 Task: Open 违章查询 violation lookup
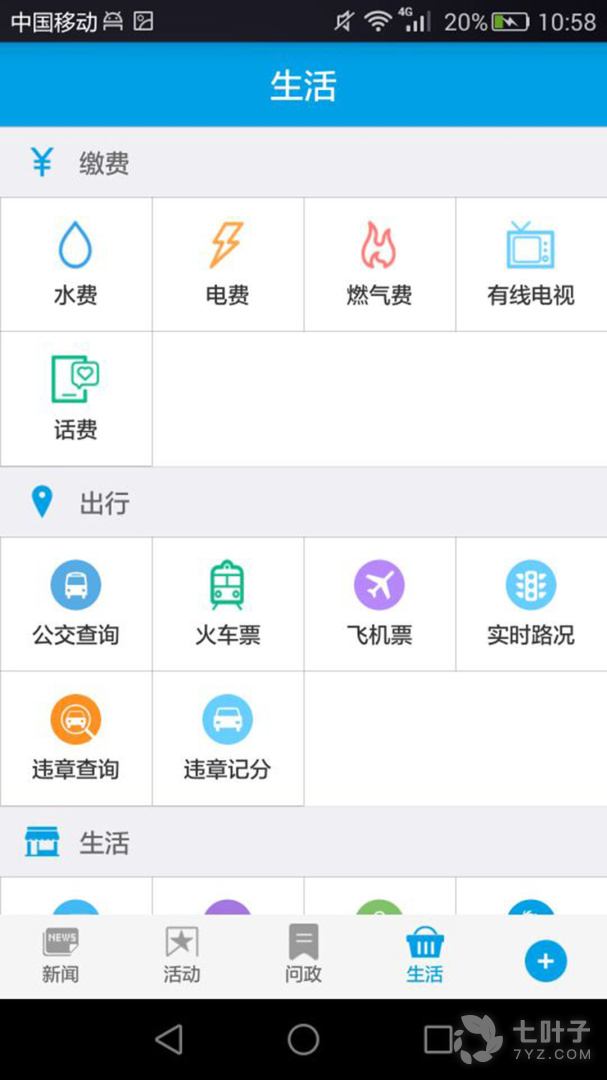(x=76, y=739)
